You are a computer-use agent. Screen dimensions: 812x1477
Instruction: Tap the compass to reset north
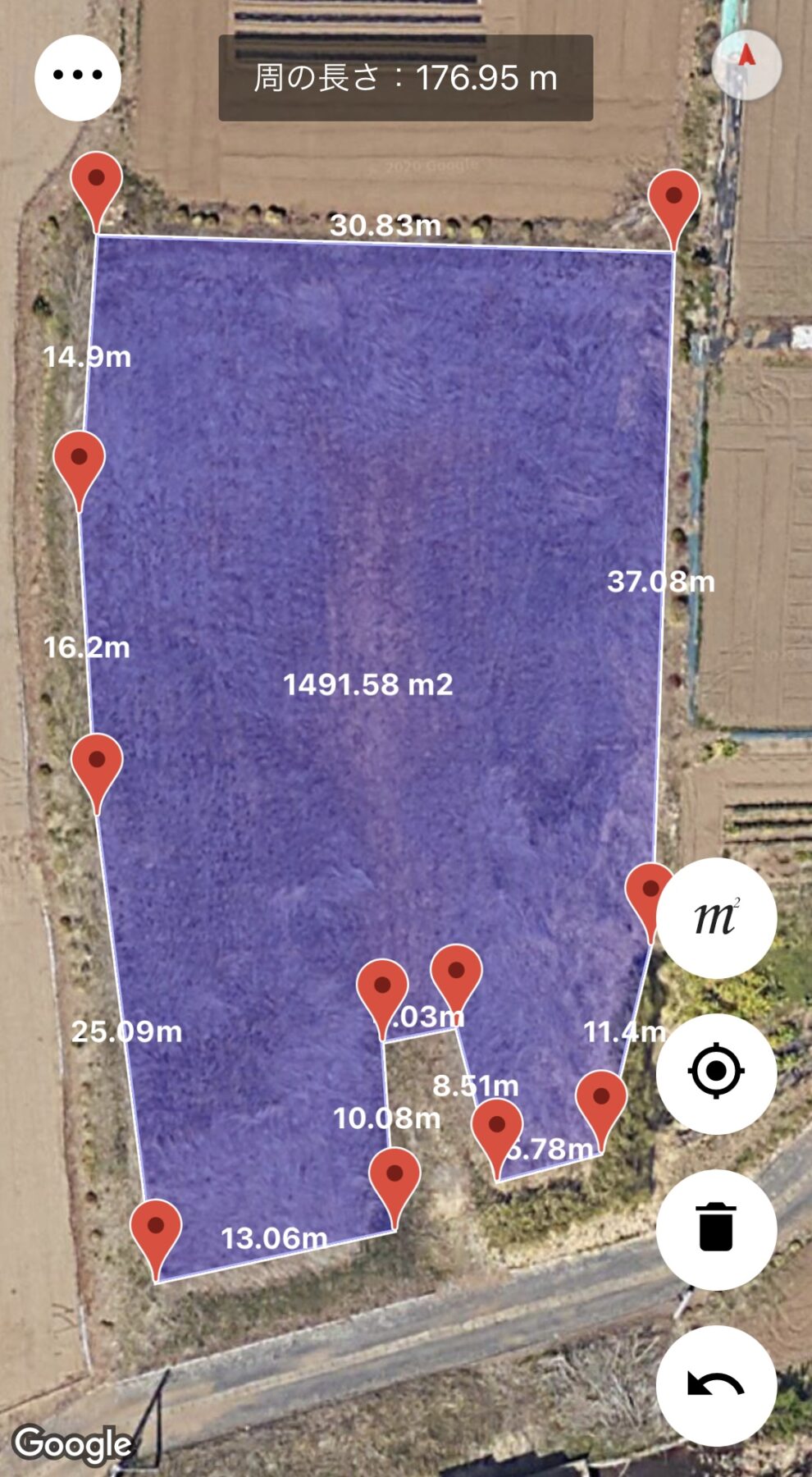pos(746,64)
